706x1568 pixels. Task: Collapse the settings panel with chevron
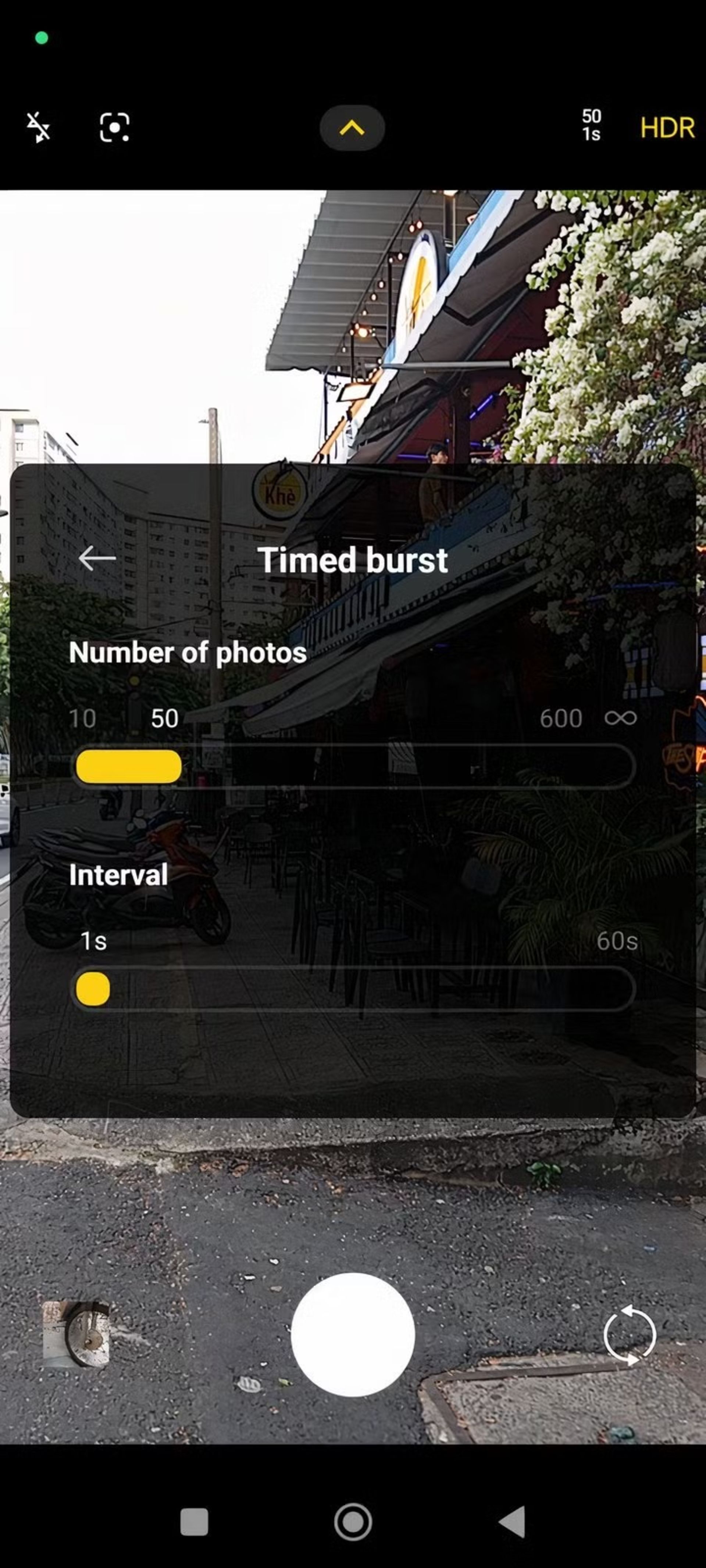[x=352, y=128]
